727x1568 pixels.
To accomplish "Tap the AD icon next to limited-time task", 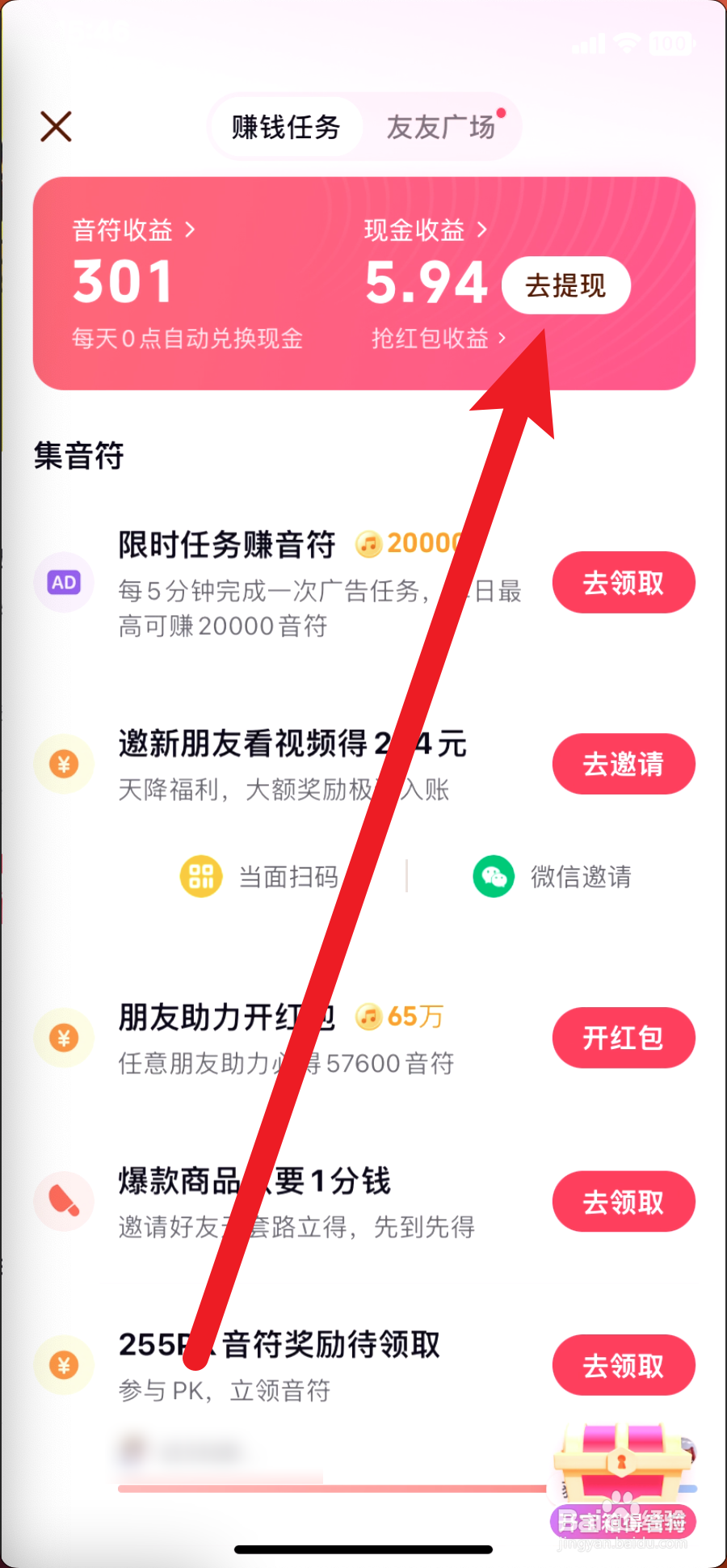I will [64, 582].
